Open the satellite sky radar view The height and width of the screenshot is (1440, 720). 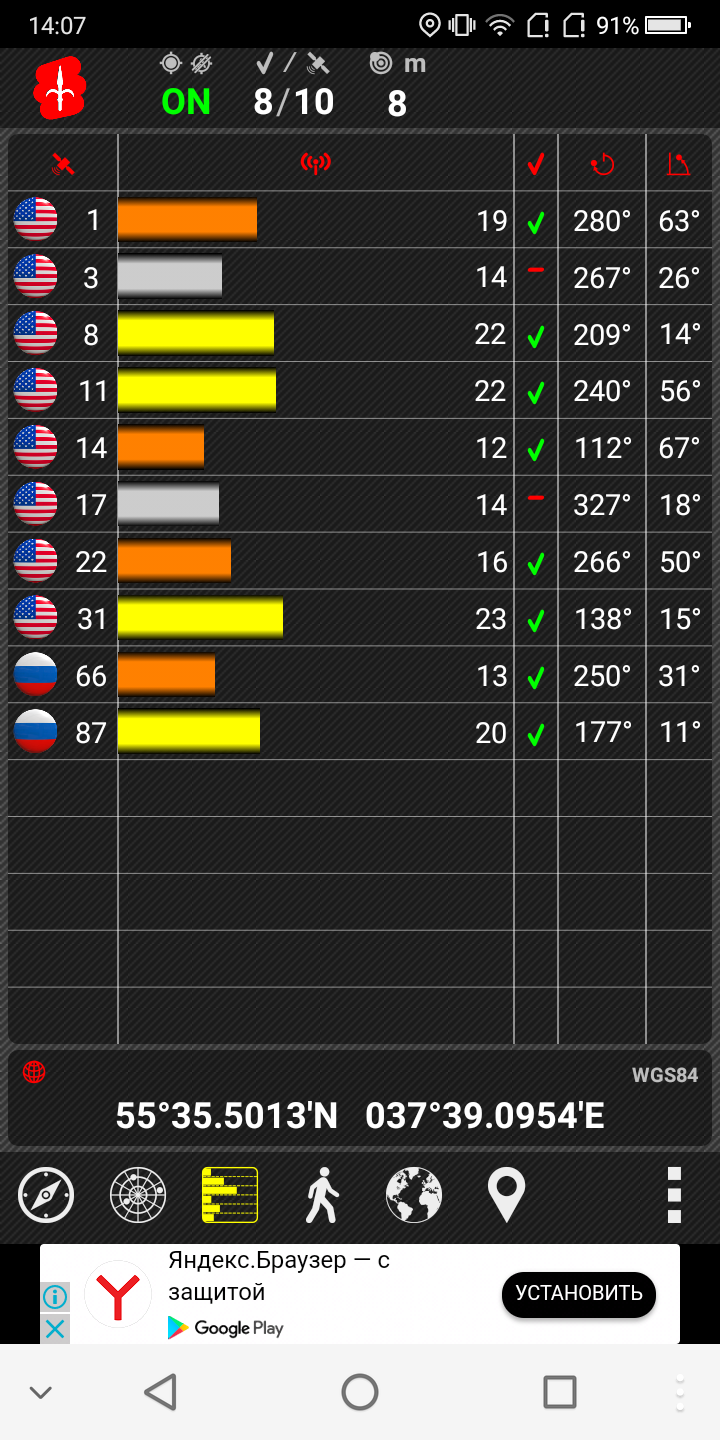(138, 1195)
